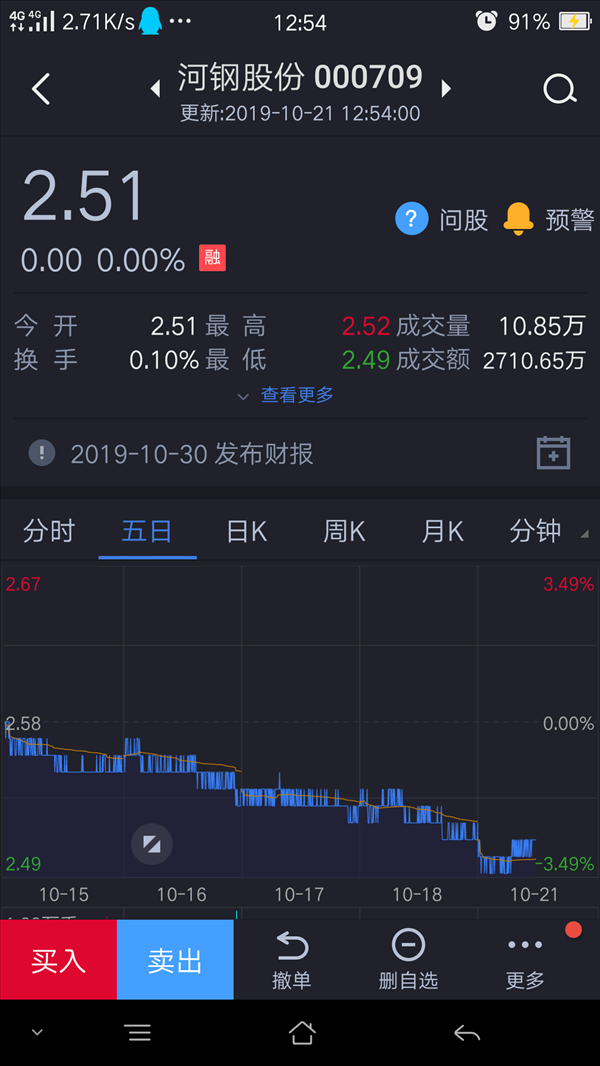Open 撤单 to cancel an order

pos(292,959)
